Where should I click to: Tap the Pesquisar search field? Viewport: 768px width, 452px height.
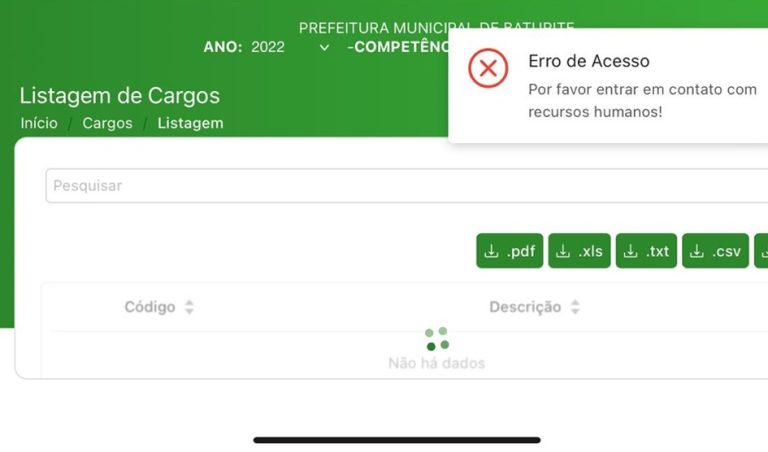click(x=400, y=186)
